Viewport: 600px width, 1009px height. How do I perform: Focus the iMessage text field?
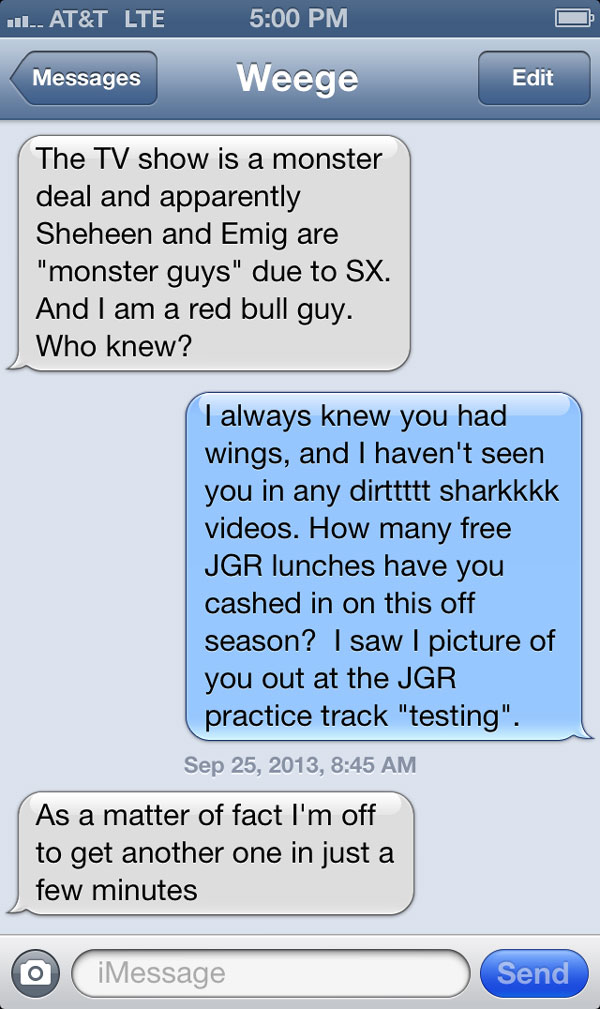[270, 973]
